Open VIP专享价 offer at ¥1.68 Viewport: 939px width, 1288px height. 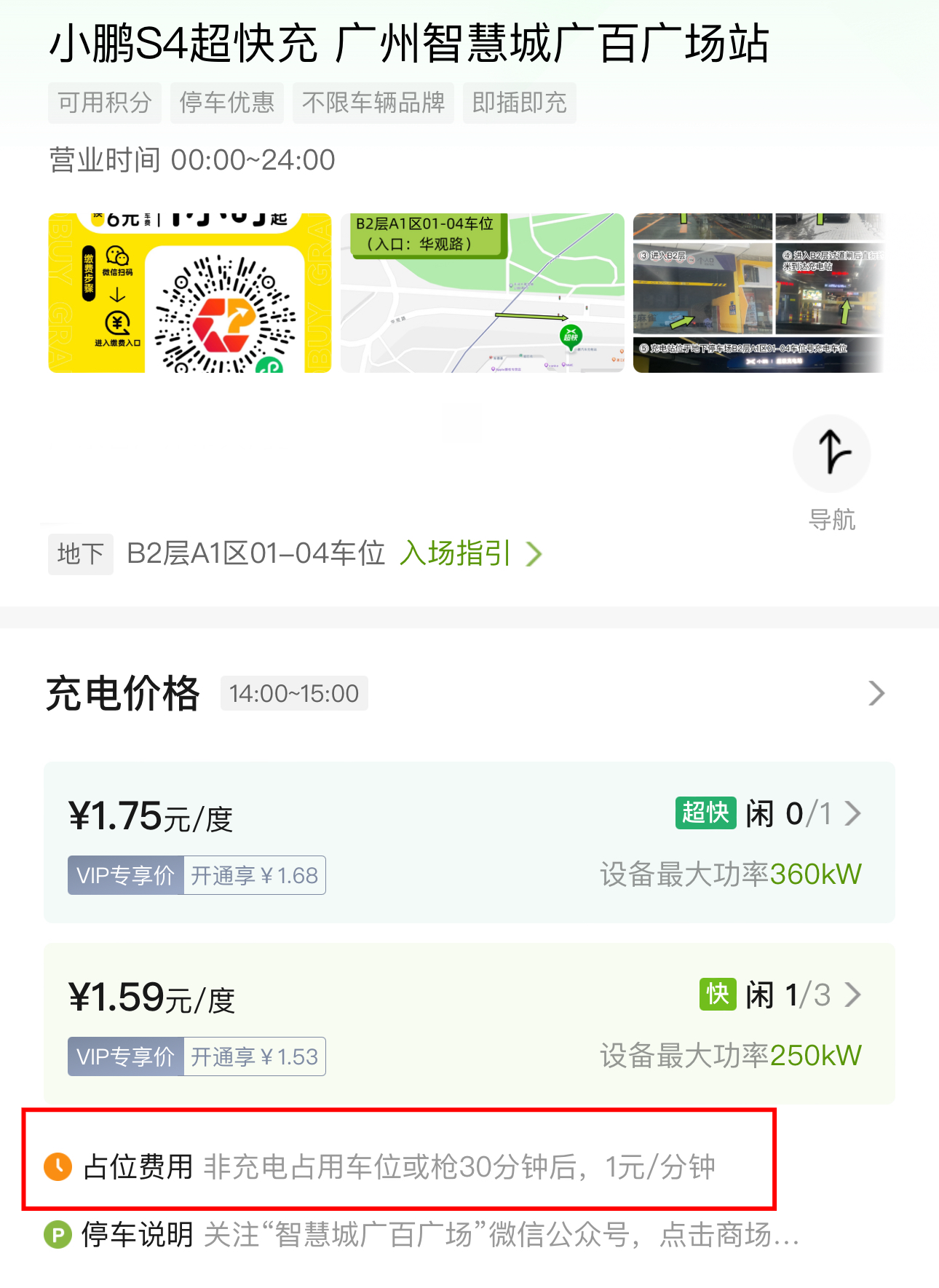(x=197, y=875)
